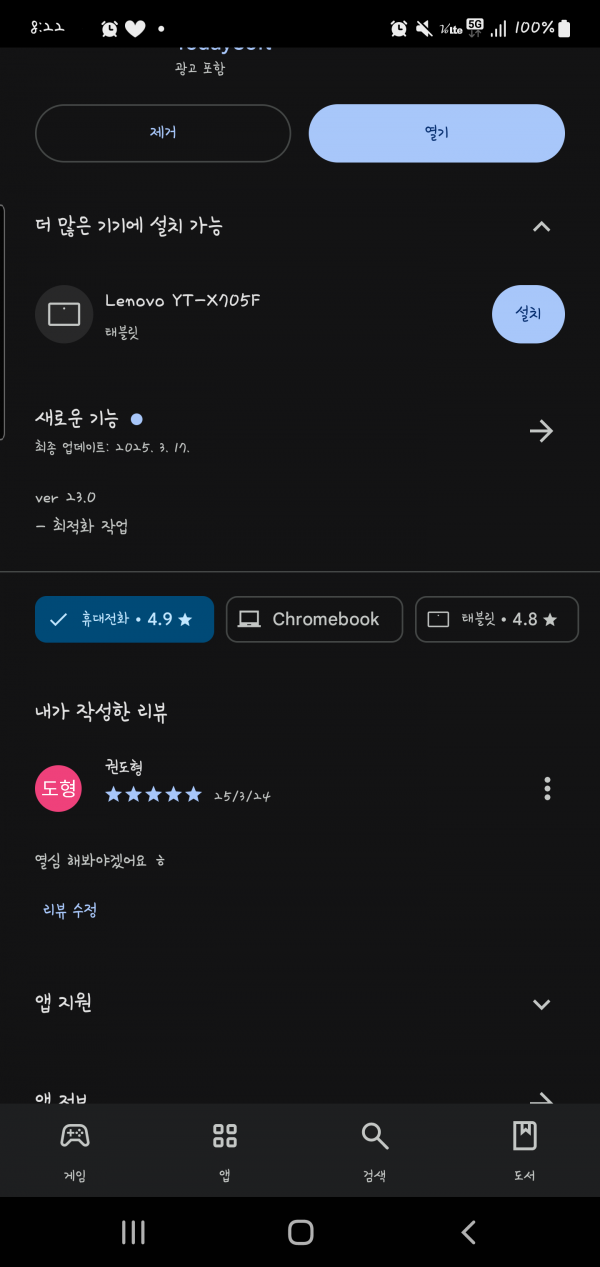The width and height of the screenshot is (600, 1267).
Task: Switch to the 앱 tab
Action: (225, 1151)
